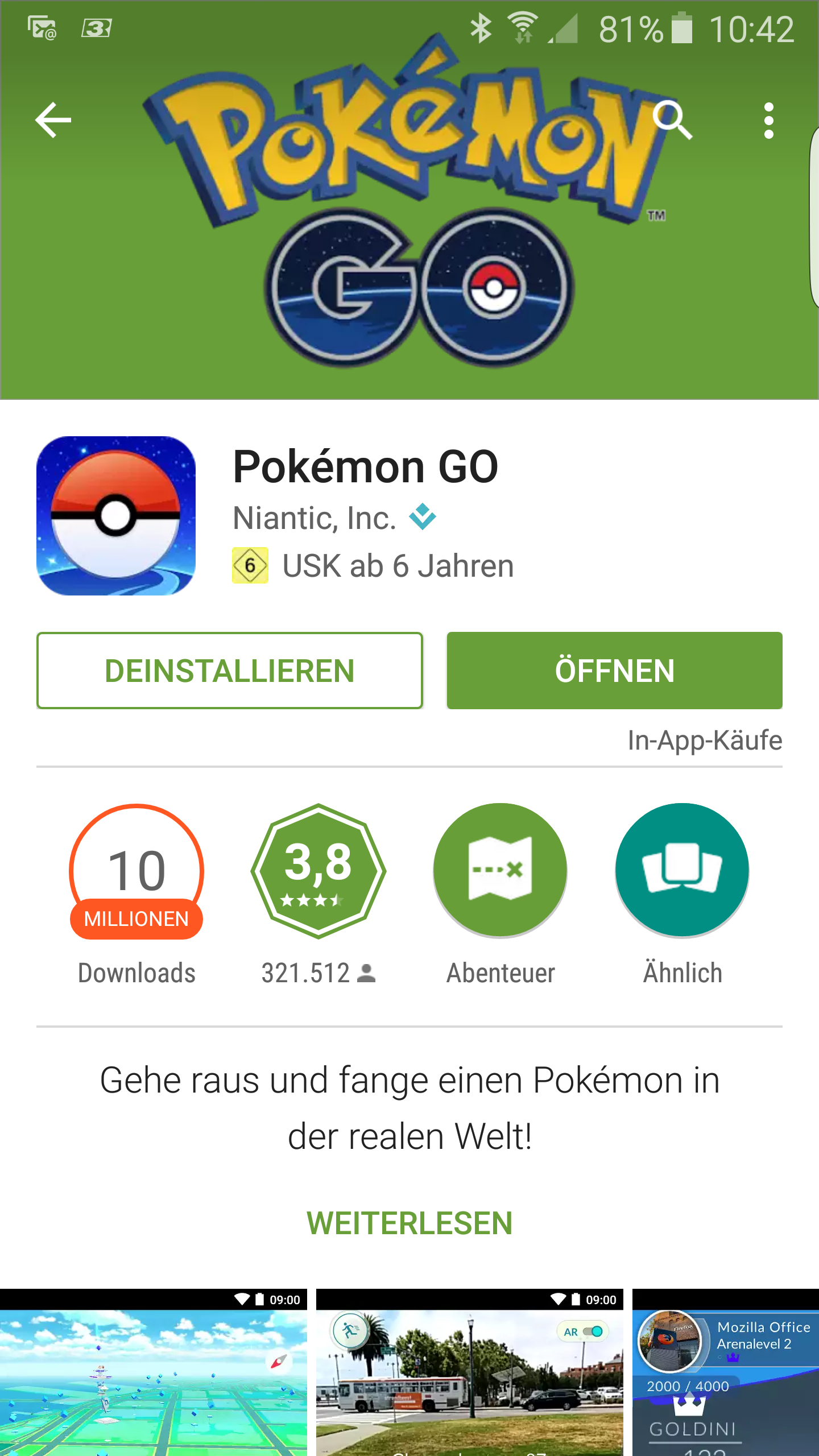View the 3,8 star ratings badge
819x1456 pixels.
(x=318, y=871)
